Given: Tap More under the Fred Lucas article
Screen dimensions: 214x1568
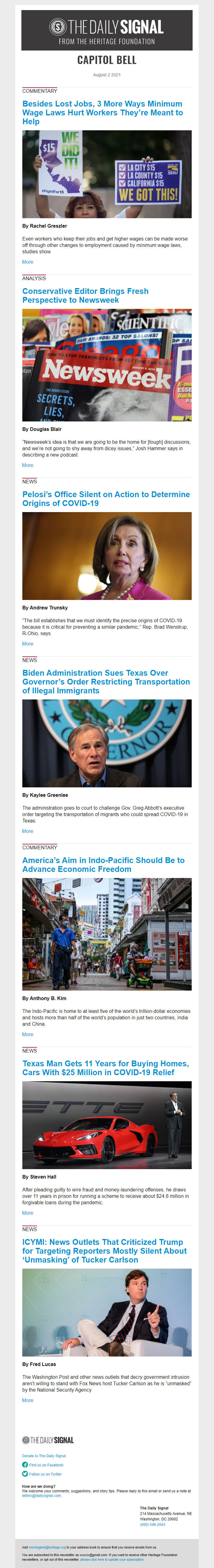Looking at the screenshot, I should pos(28,1400).
